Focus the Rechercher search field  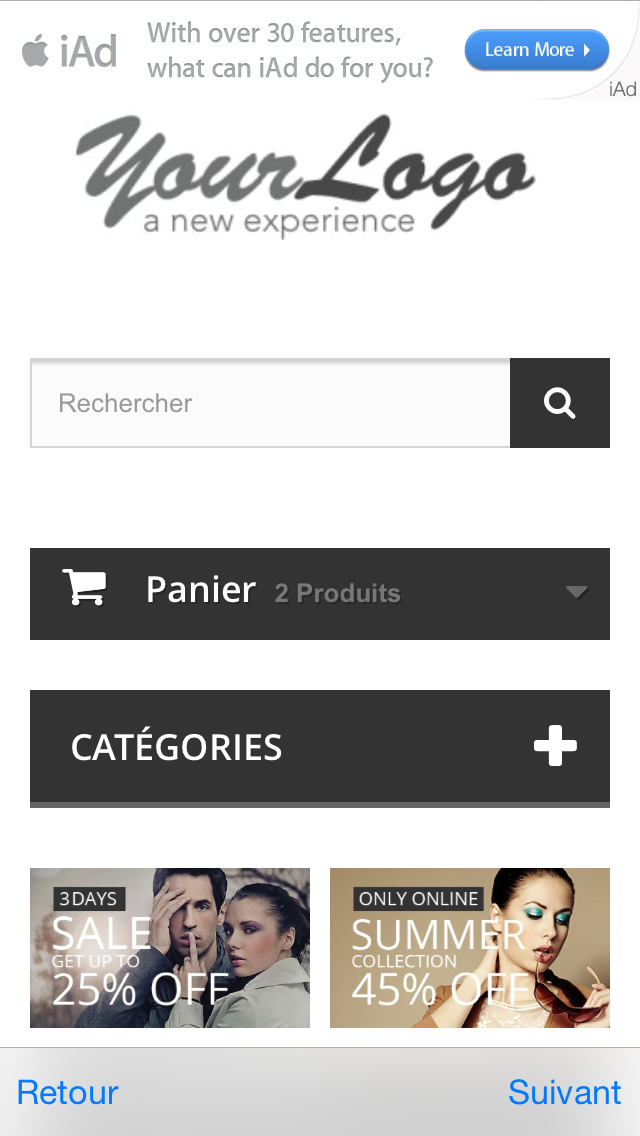(x=270, y=403)
